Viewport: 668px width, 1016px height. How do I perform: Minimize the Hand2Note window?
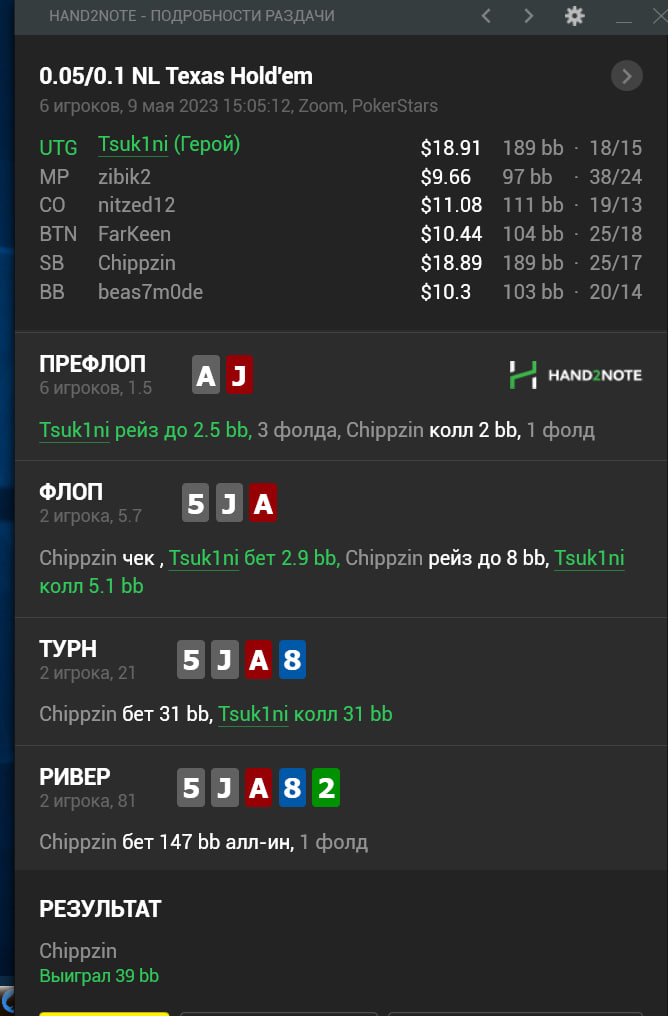click(624, 18)
